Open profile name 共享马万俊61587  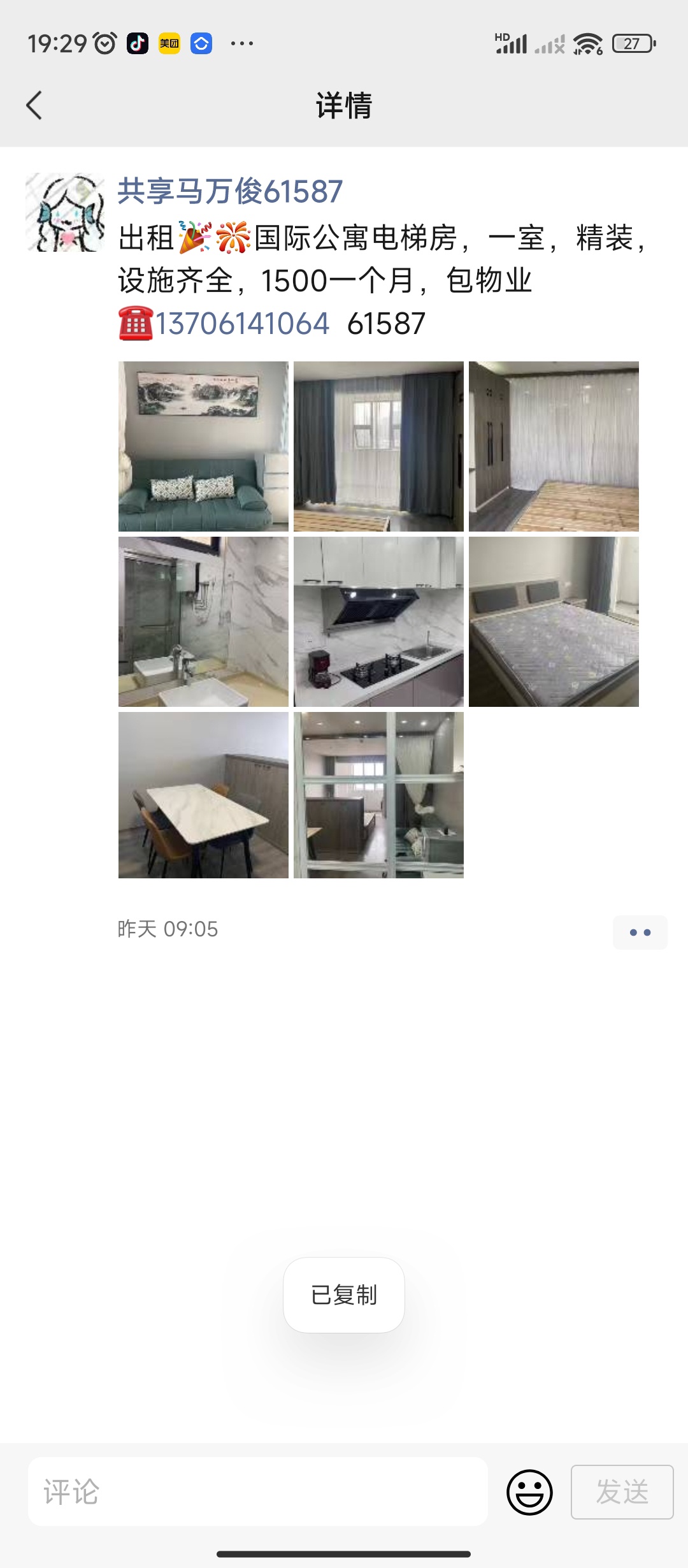(x=230, y=191)
